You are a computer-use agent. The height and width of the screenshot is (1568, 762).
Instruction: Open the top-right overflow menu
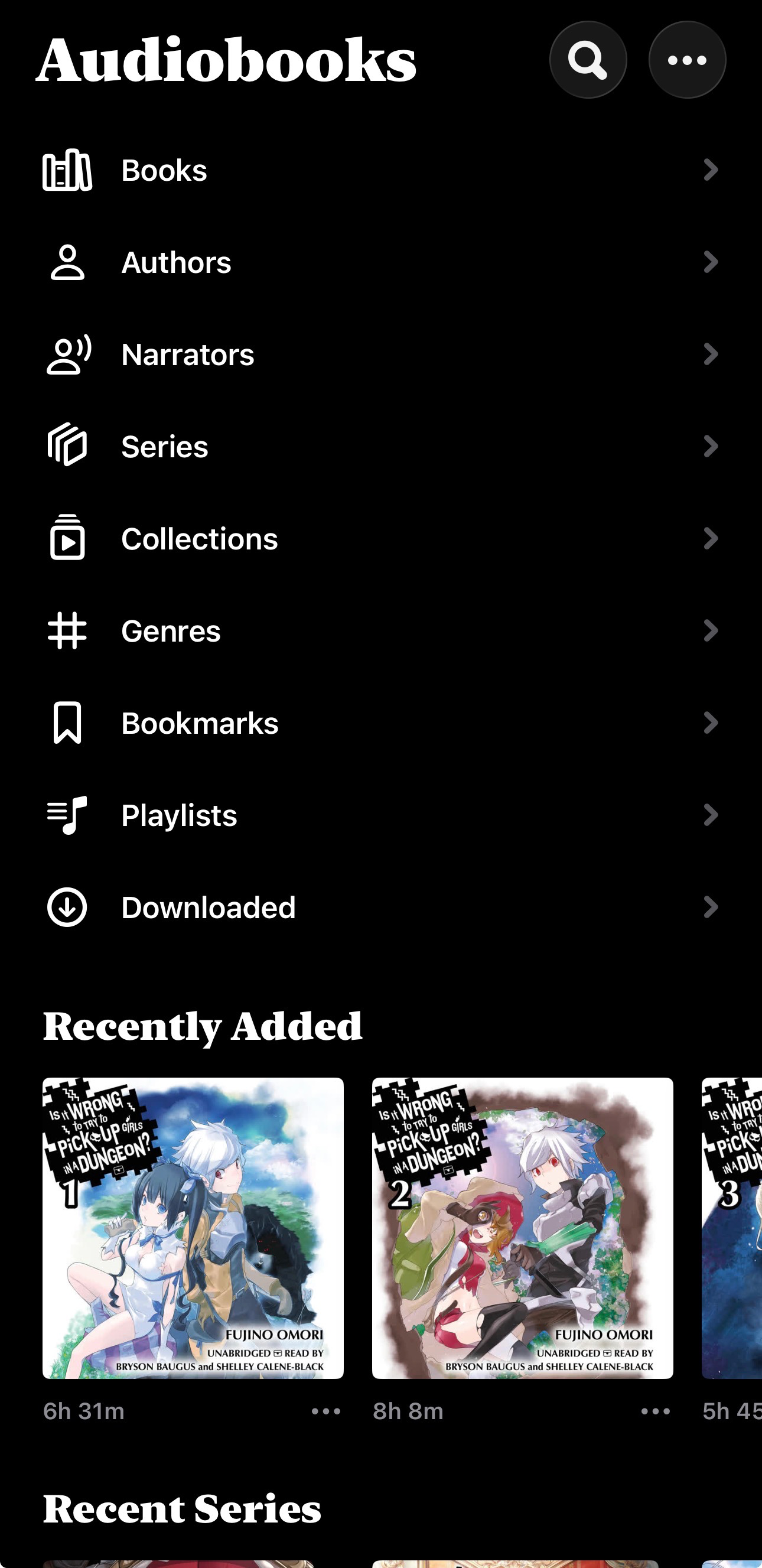point(686,60)
